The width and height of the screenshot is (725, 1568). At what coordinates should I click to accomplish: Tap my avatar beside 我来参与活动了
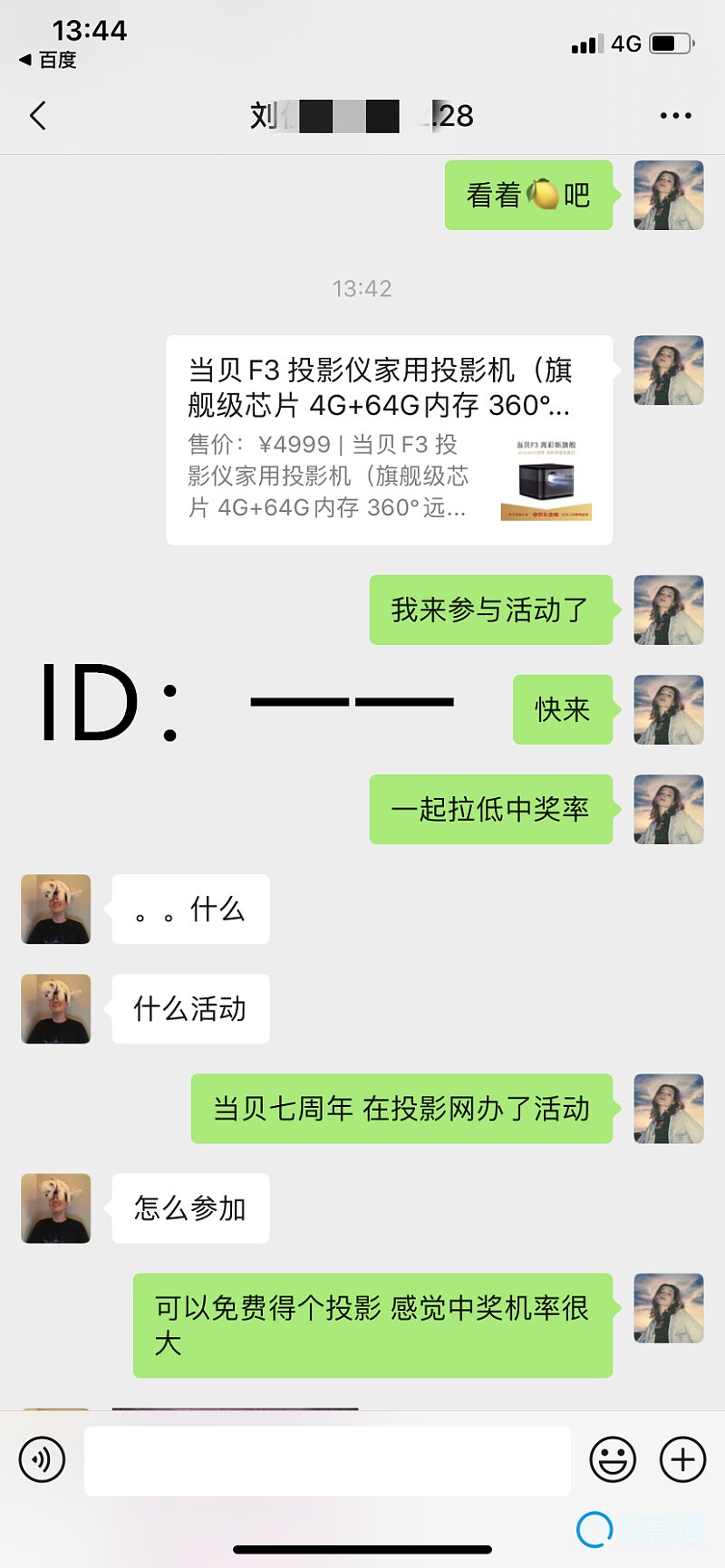(668, 610)
